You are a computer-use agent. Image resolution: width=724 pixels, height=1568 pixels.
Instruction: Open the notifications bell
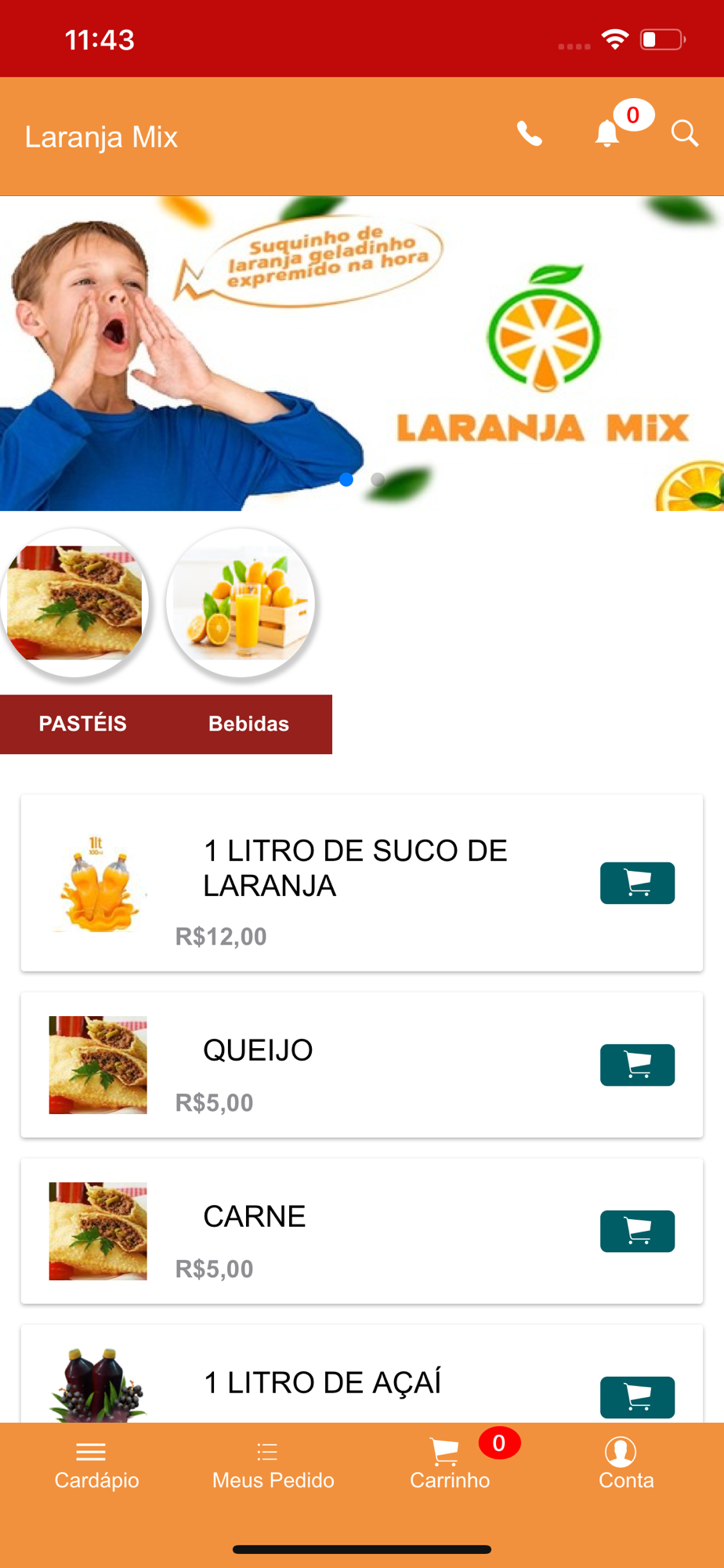click(x=607, y=134)
